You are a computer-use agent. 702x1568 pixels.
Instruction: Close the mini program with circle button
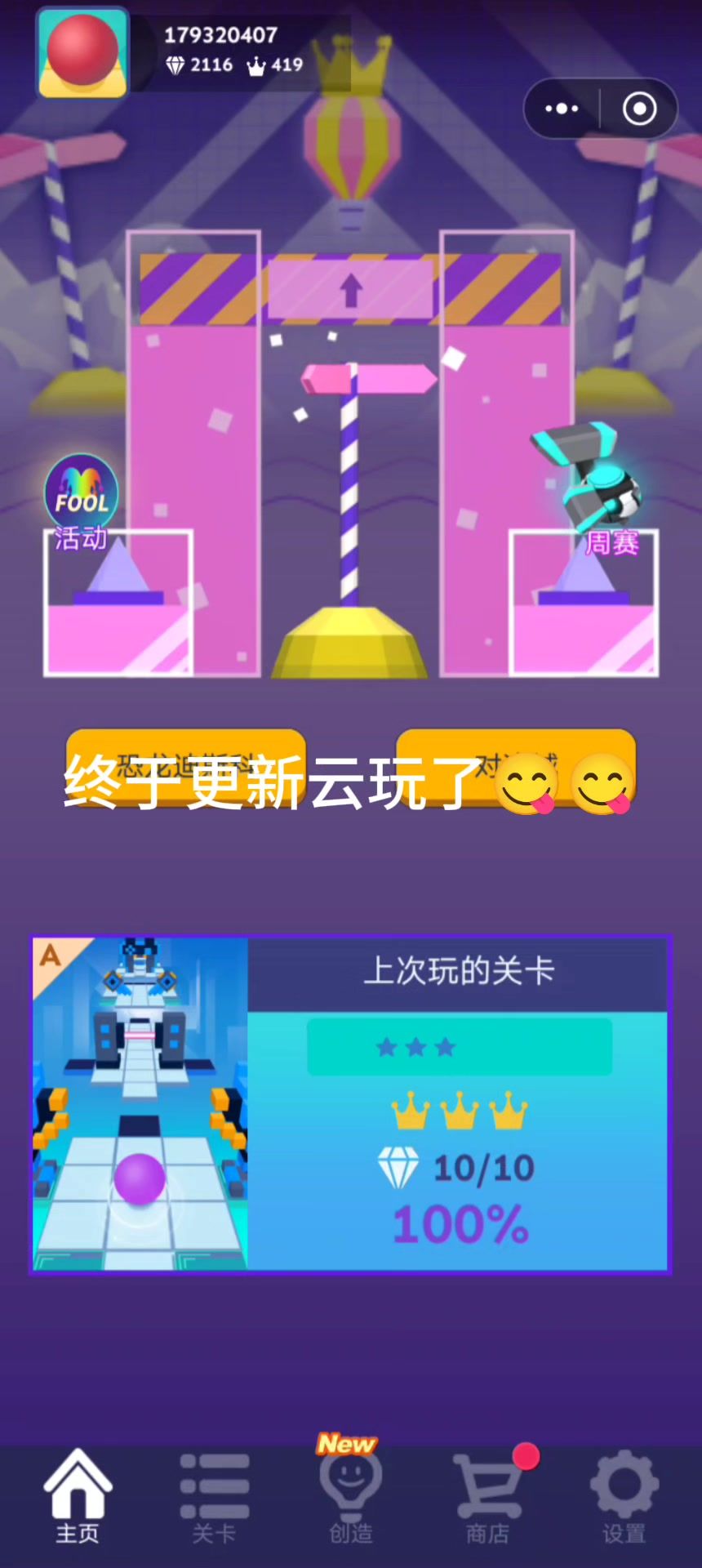click(639, 109)
